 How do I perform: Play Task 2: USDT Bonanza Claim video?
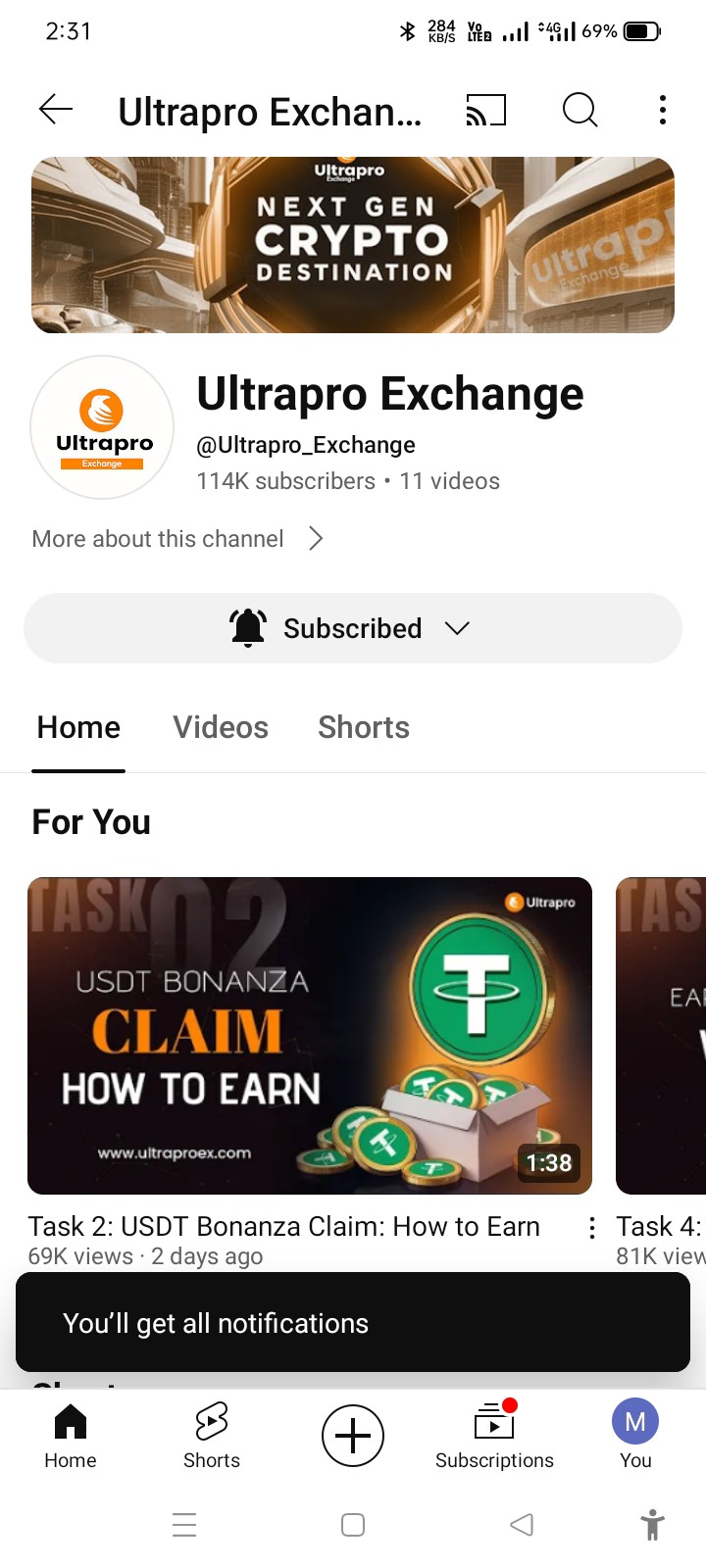[310, 1035]
